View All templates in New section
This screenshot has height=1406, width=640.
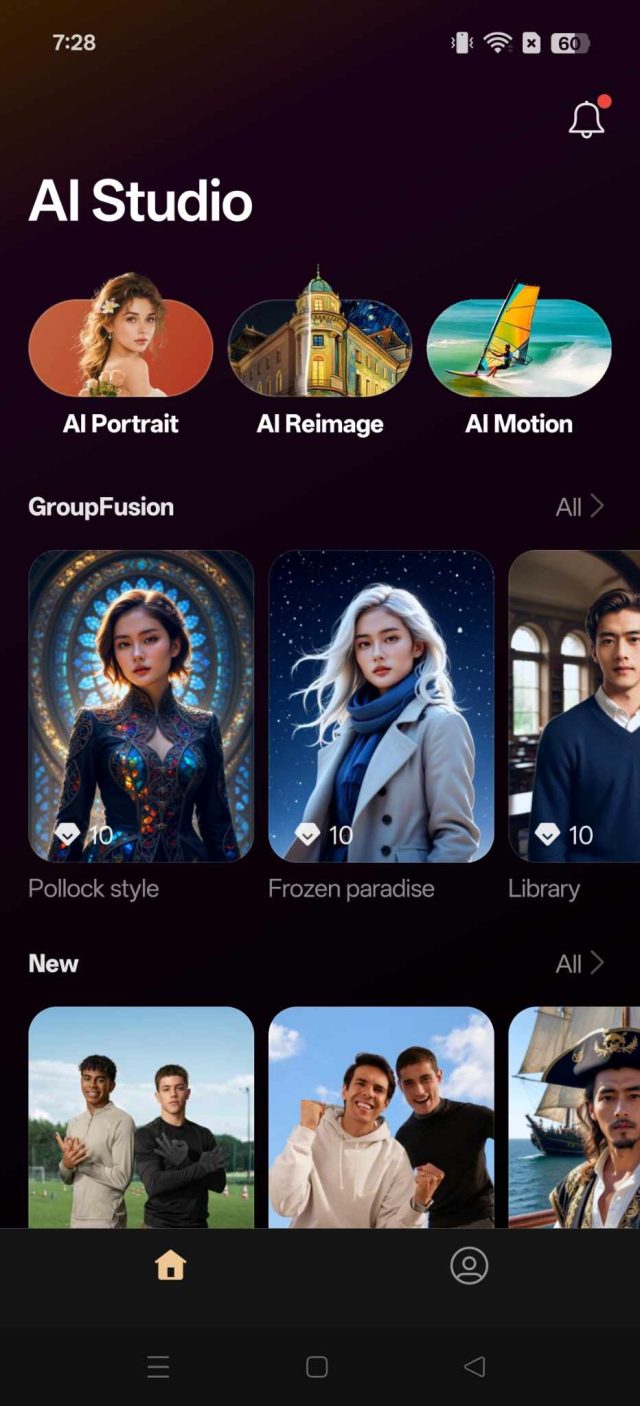pyautogui.click(x=579, y=964)
